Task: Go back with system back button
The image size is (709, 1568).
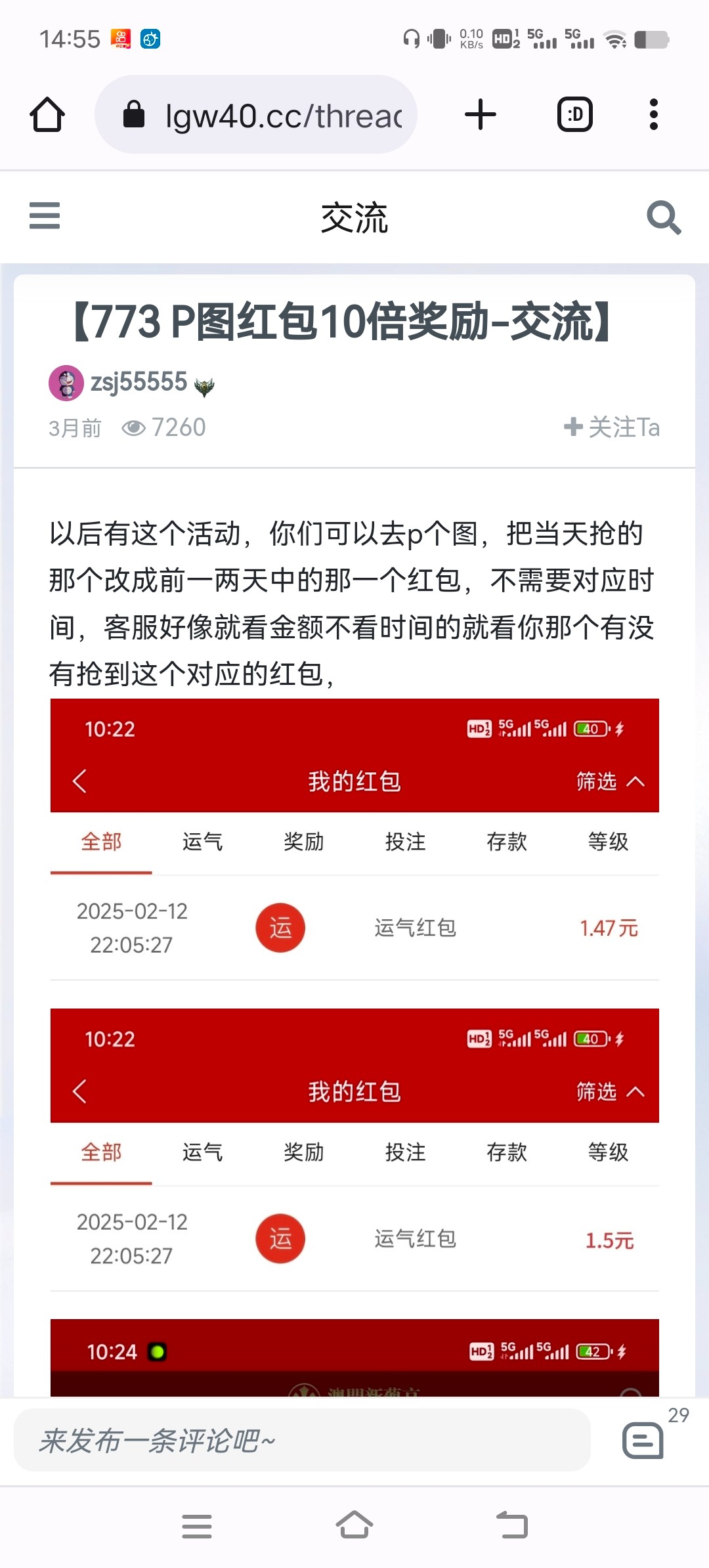Action: [512, 1526]
